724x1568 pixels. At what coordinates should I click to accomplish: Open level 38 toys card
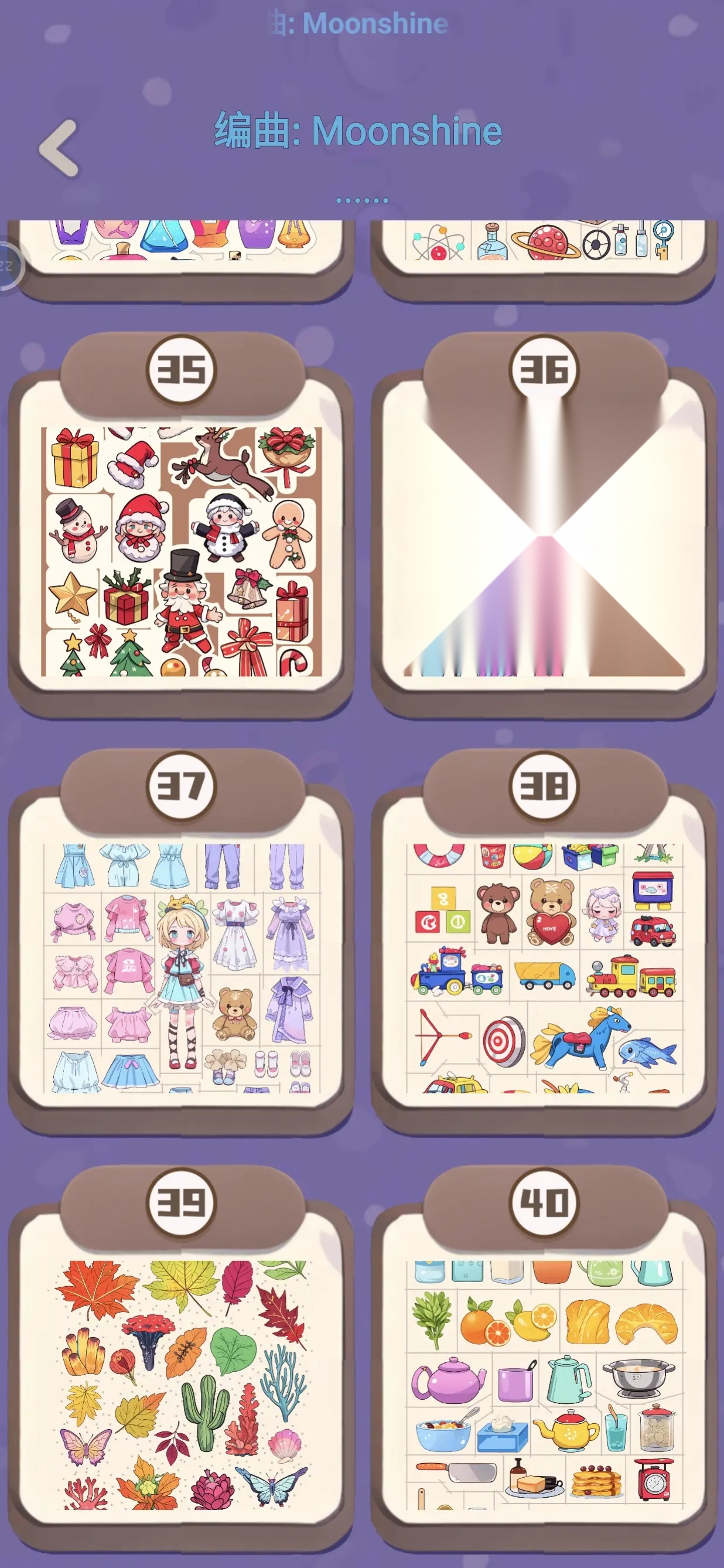point(544,940)
